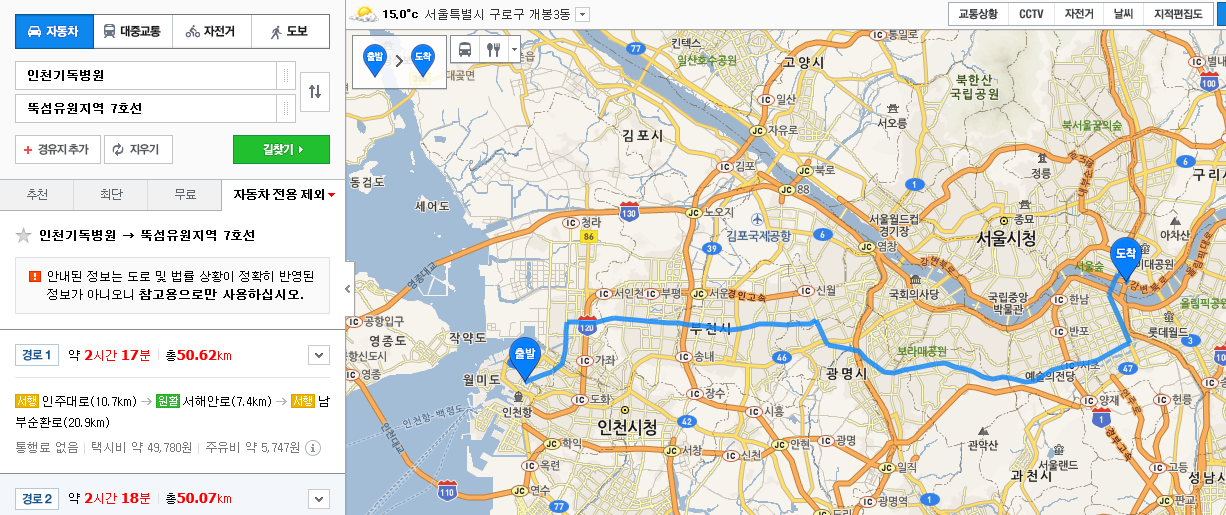This screenshot has width=1226, height=515.
Task: Expand the 경로1 route details
Action: click(x=319, y=354)
